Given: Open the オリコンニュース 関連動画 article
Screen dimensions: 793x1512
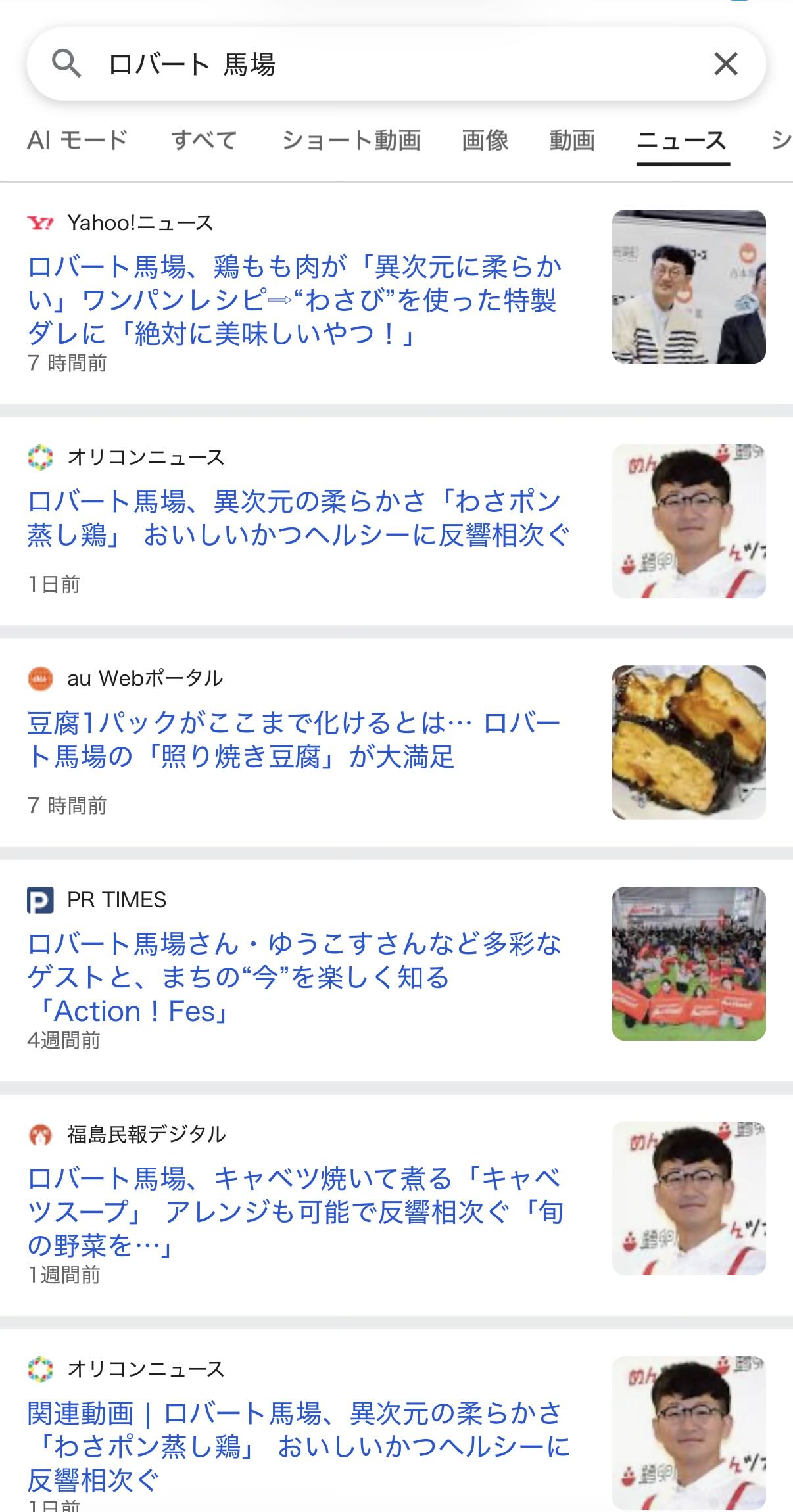Looking at the screenshot, I should point(298,1446).
